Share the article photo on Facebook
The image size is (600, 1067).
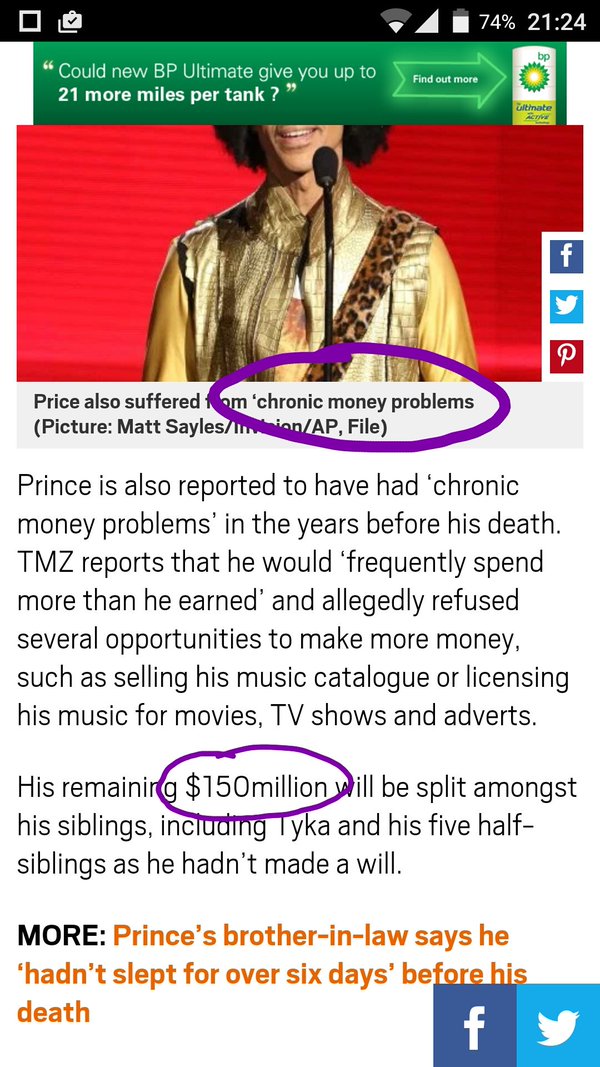point(566,256)
